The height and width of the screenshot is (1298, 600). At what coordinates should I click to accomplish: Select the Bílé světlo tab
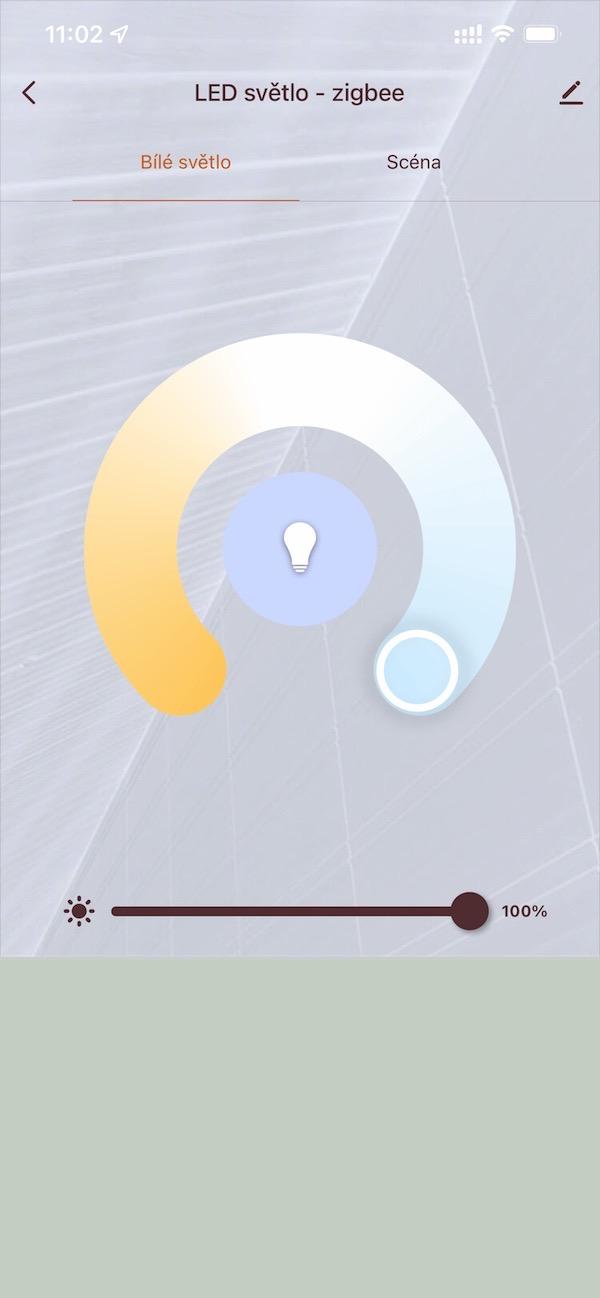point(186,162)
